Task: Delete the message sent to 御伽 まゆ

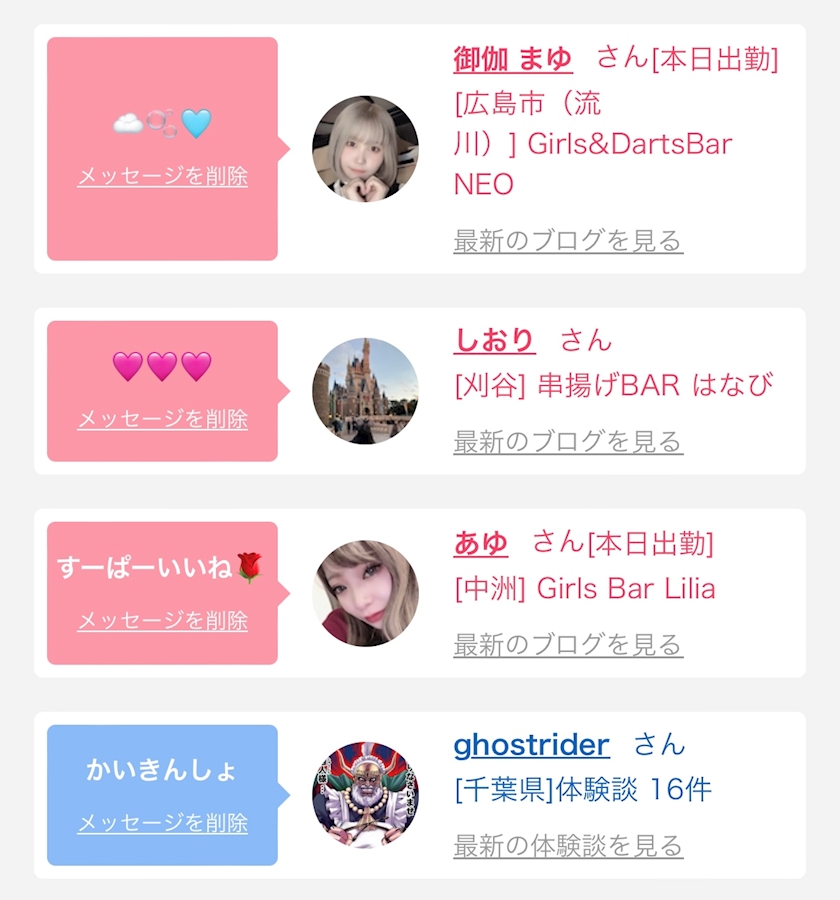Action: tap(162, 176)
